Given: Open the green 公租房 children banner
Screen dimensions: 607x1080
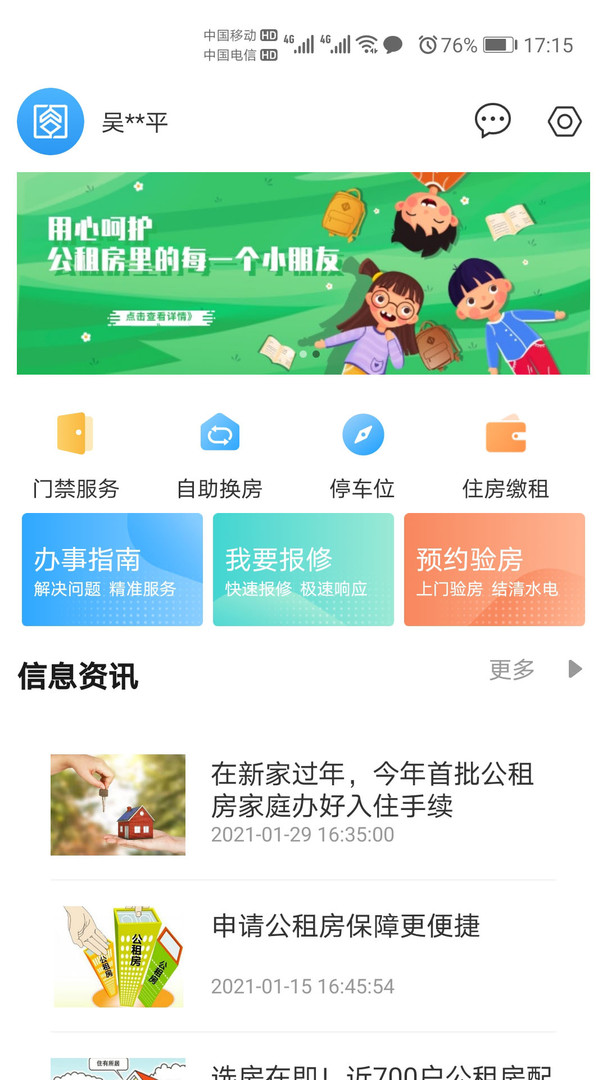Looking at the screenshot, I should (303, 273).
